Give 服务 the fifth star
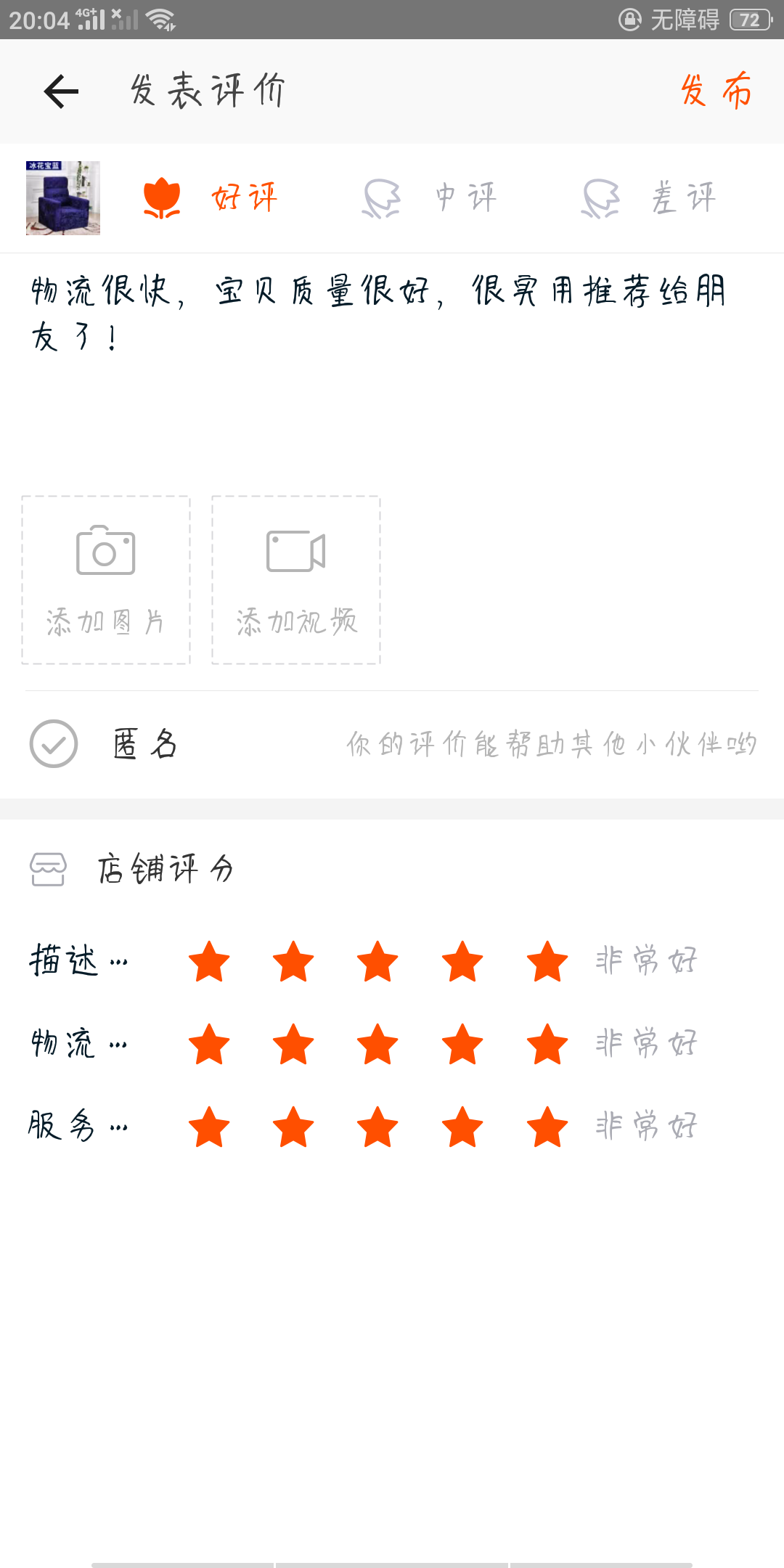This screenshot has width=784, height=1568. point(547,1127)
